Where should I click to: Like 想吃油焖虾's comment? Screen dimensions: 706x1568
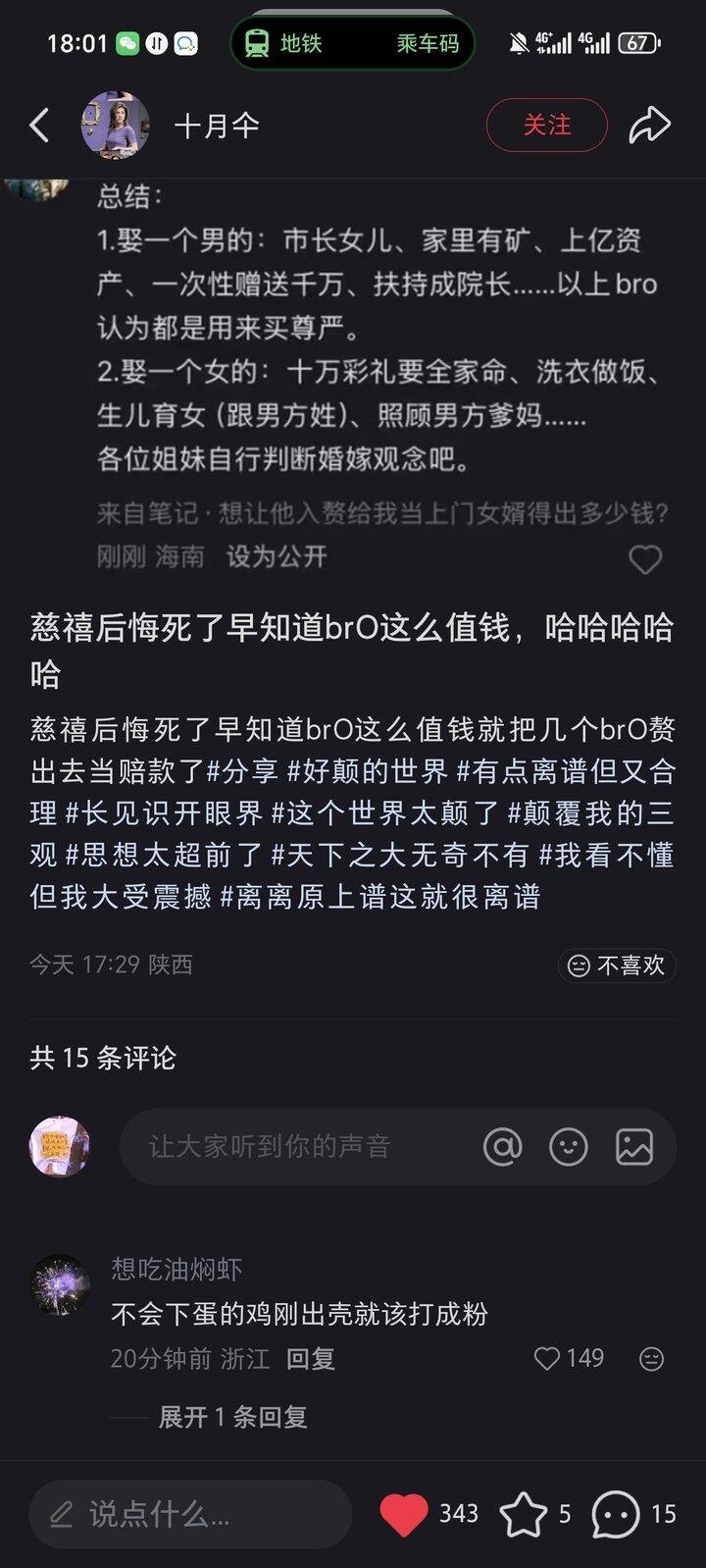coord(547,1359)
